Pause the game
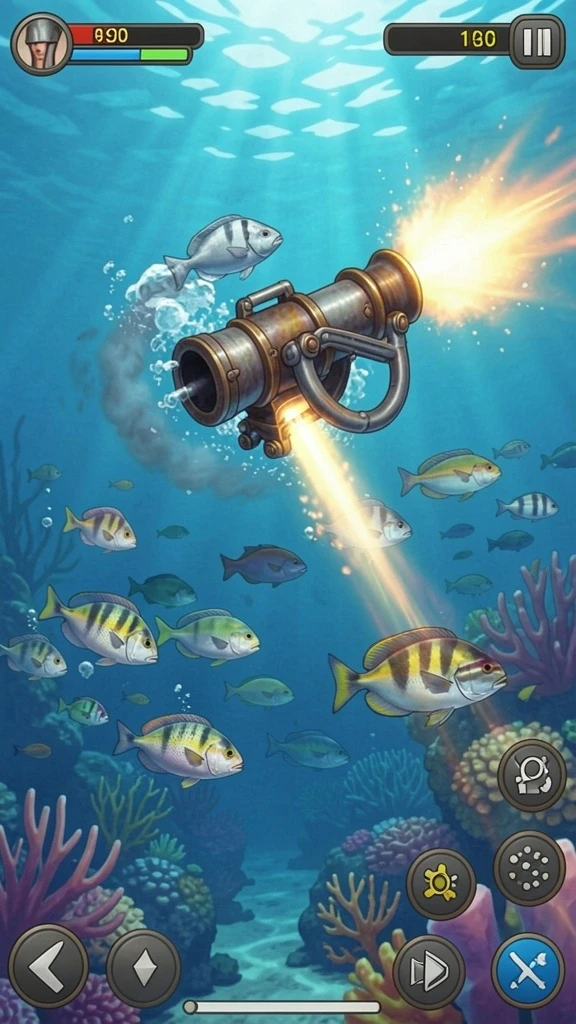 click(x=537, y=41)
